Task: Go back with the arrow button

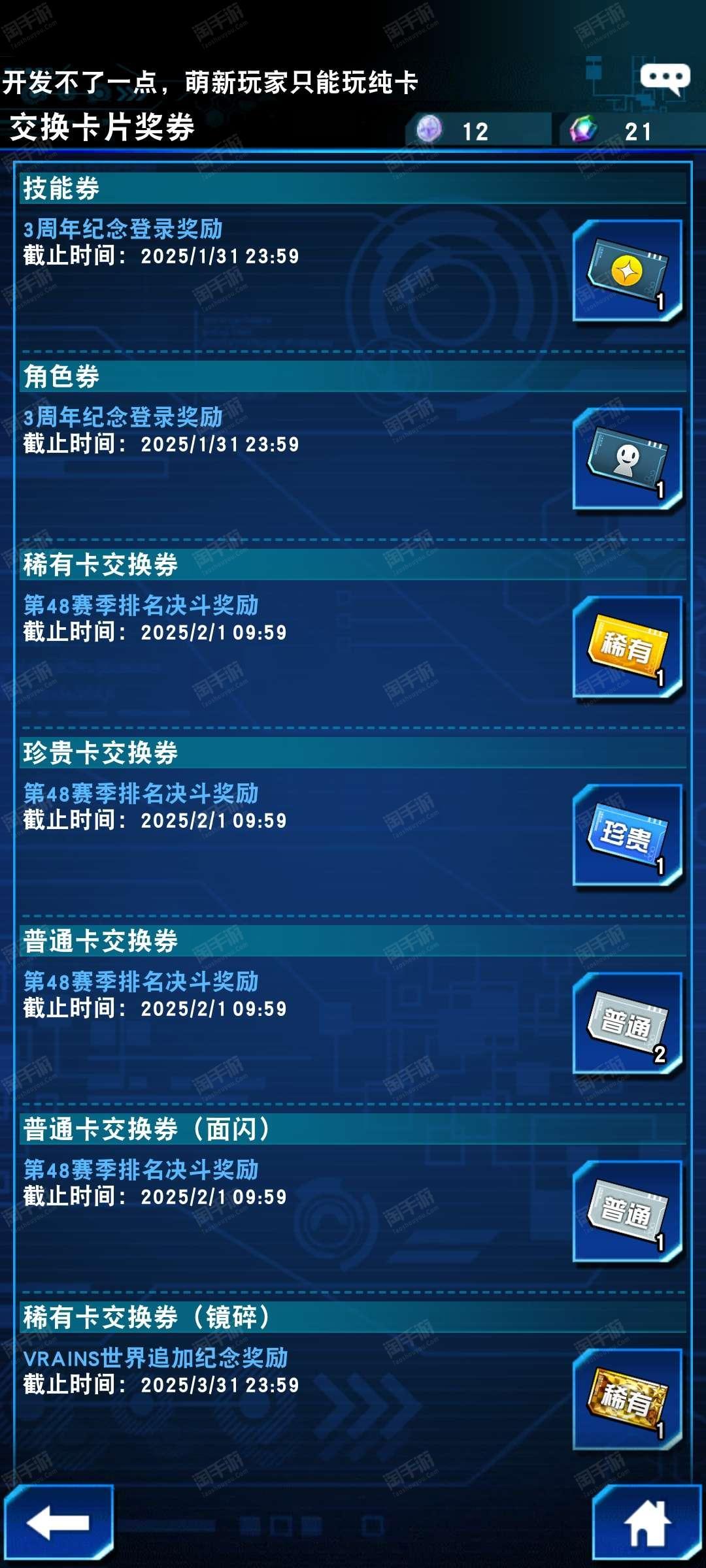Action: point(59,1522)
